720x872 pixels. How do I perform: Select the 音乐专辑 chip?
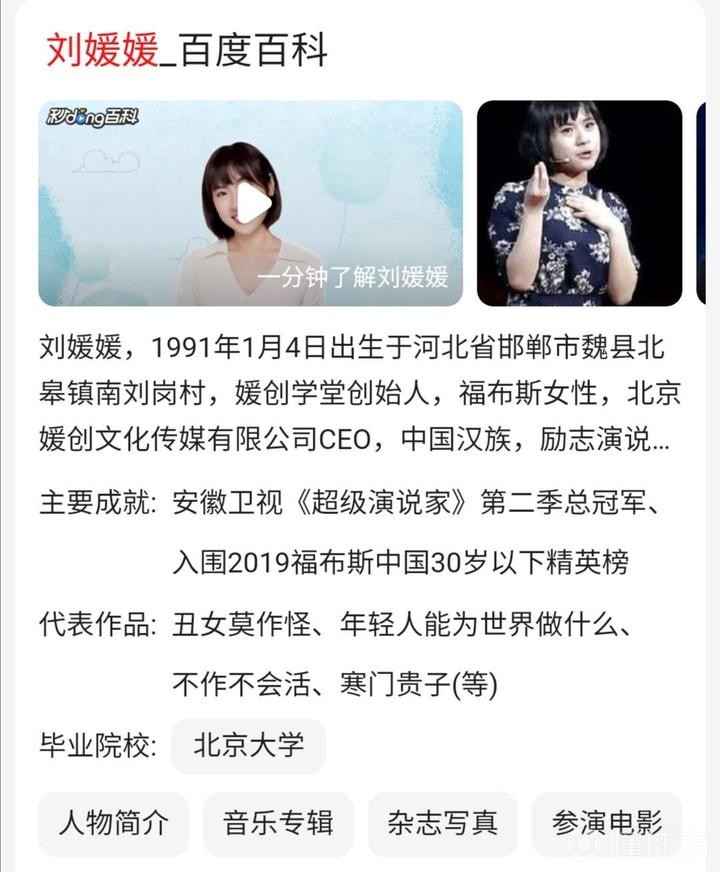coord(278,825)
